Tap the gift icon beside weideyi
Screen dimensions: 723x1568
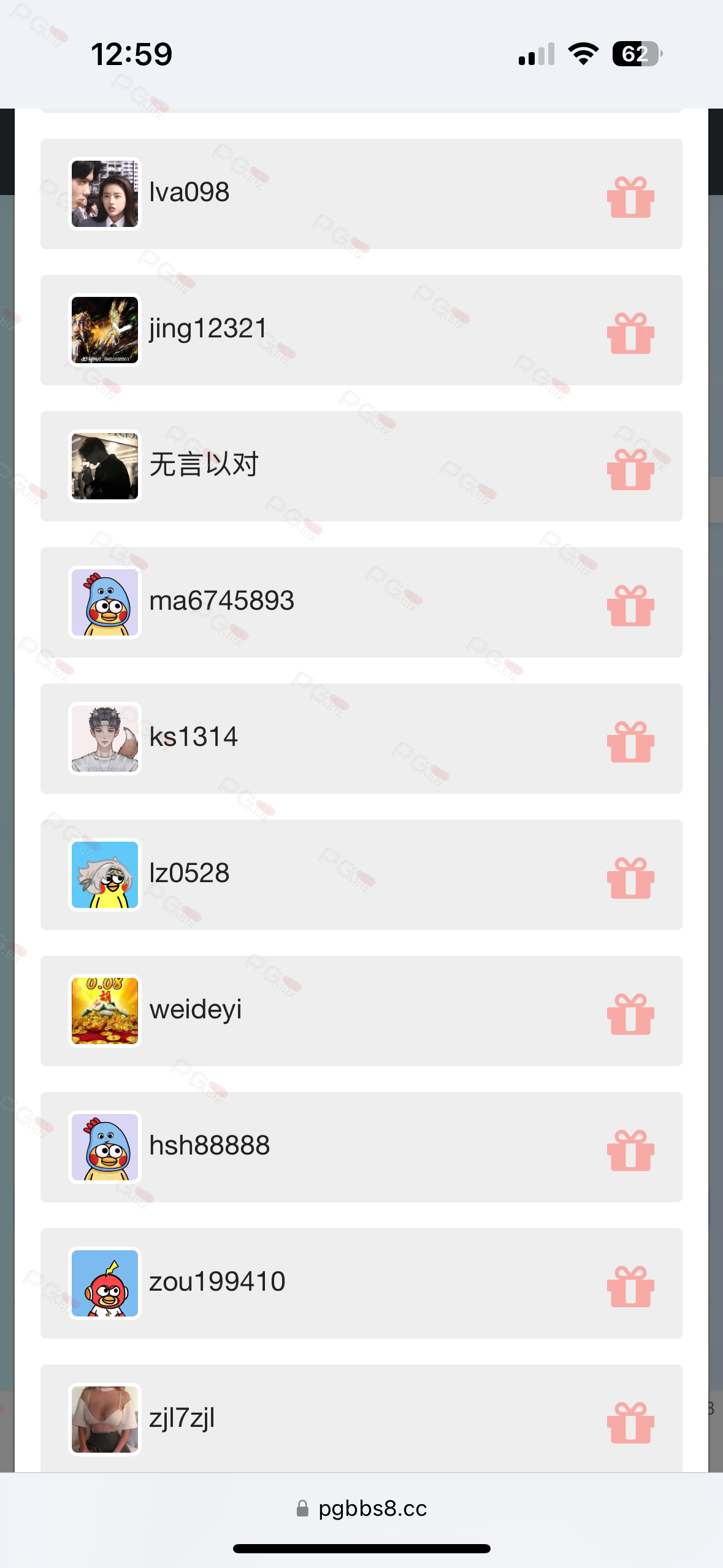(x=630, y=1014)
